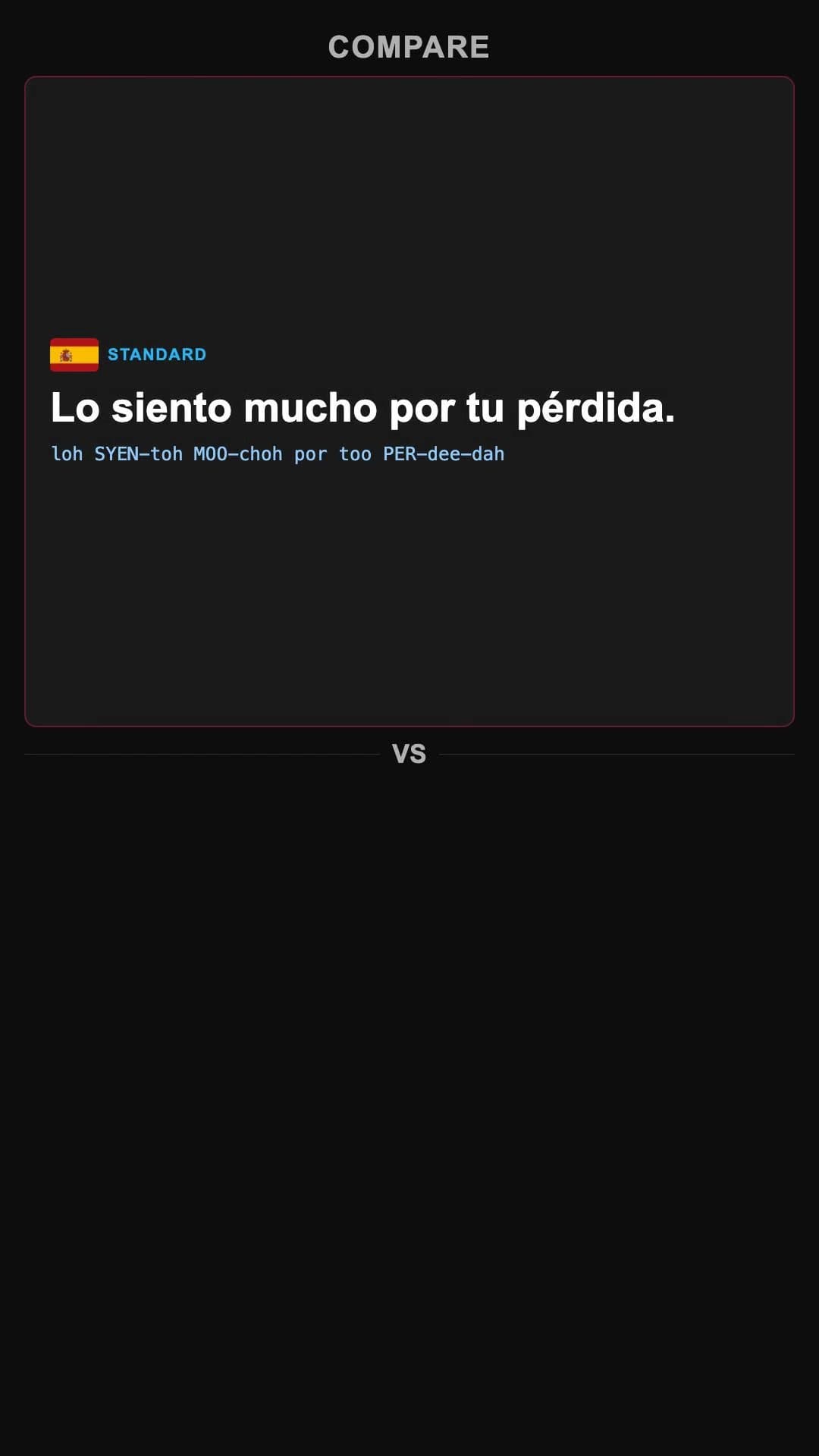Expand the standard phrase card
Image resolution: width=819 pixels, height=1456 pixels.
click(409, 400)
